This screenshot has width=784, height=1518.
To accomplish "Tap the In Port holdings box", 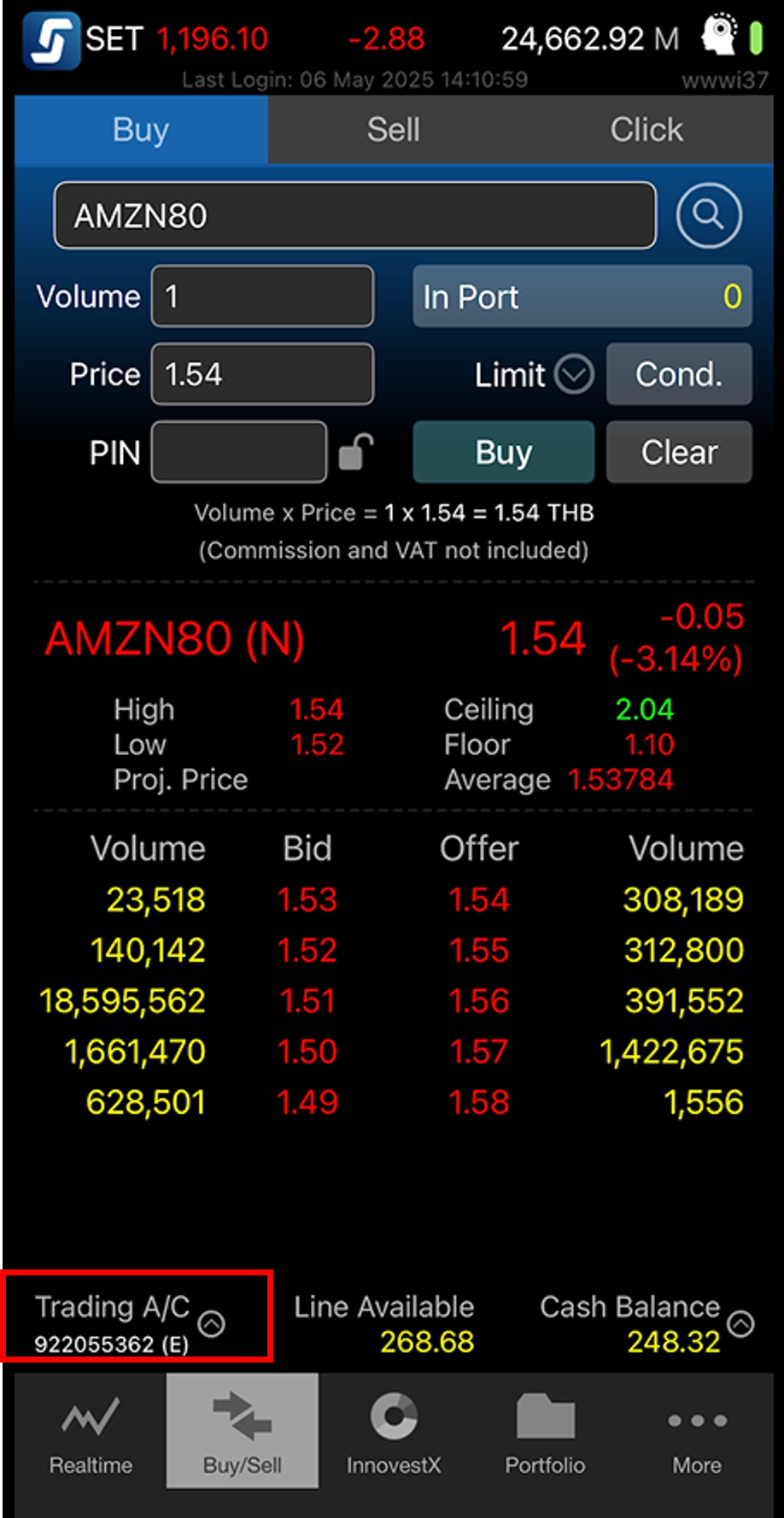I will click(x=582, y=296).
